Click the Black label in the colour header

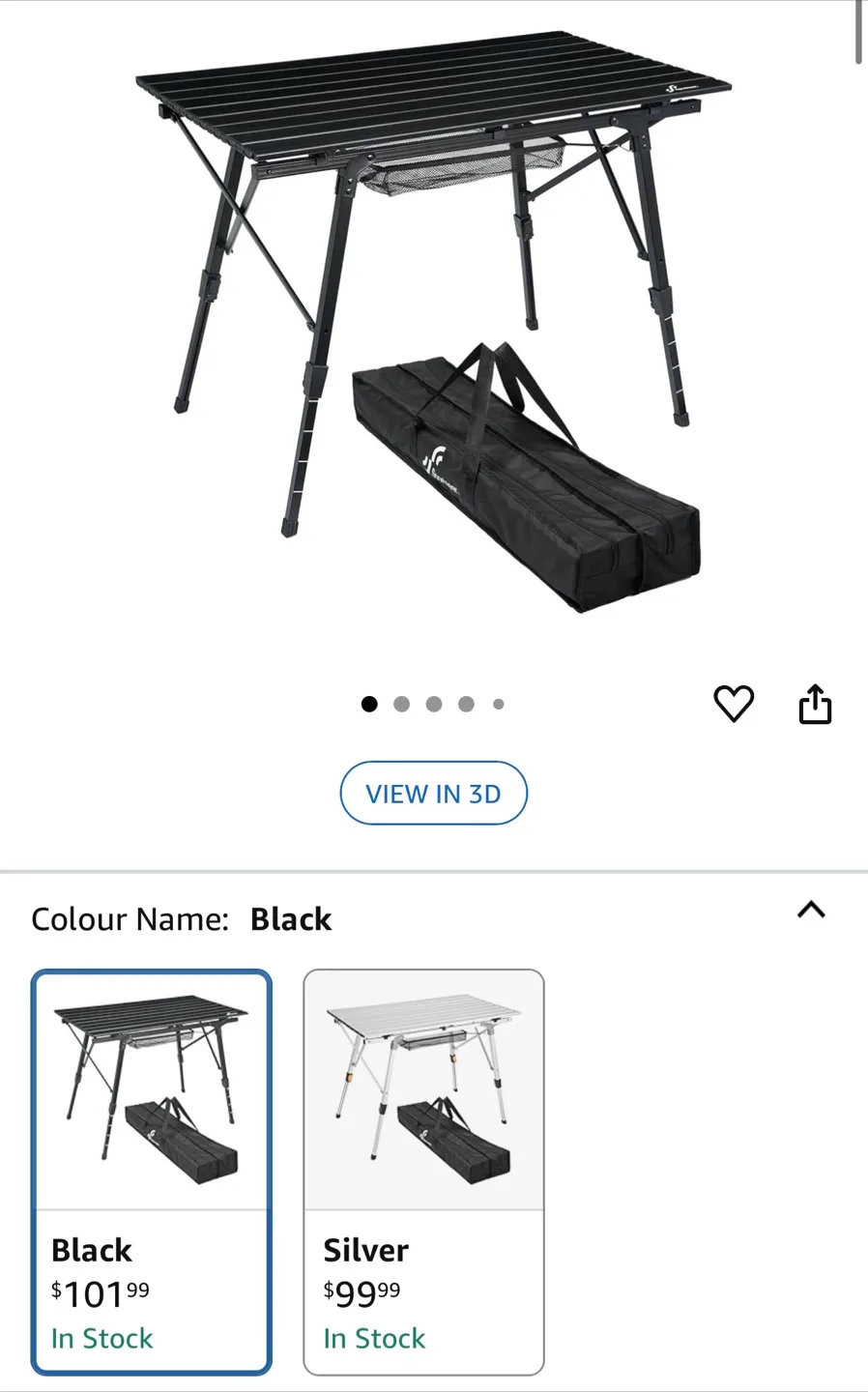click(290, 919)
